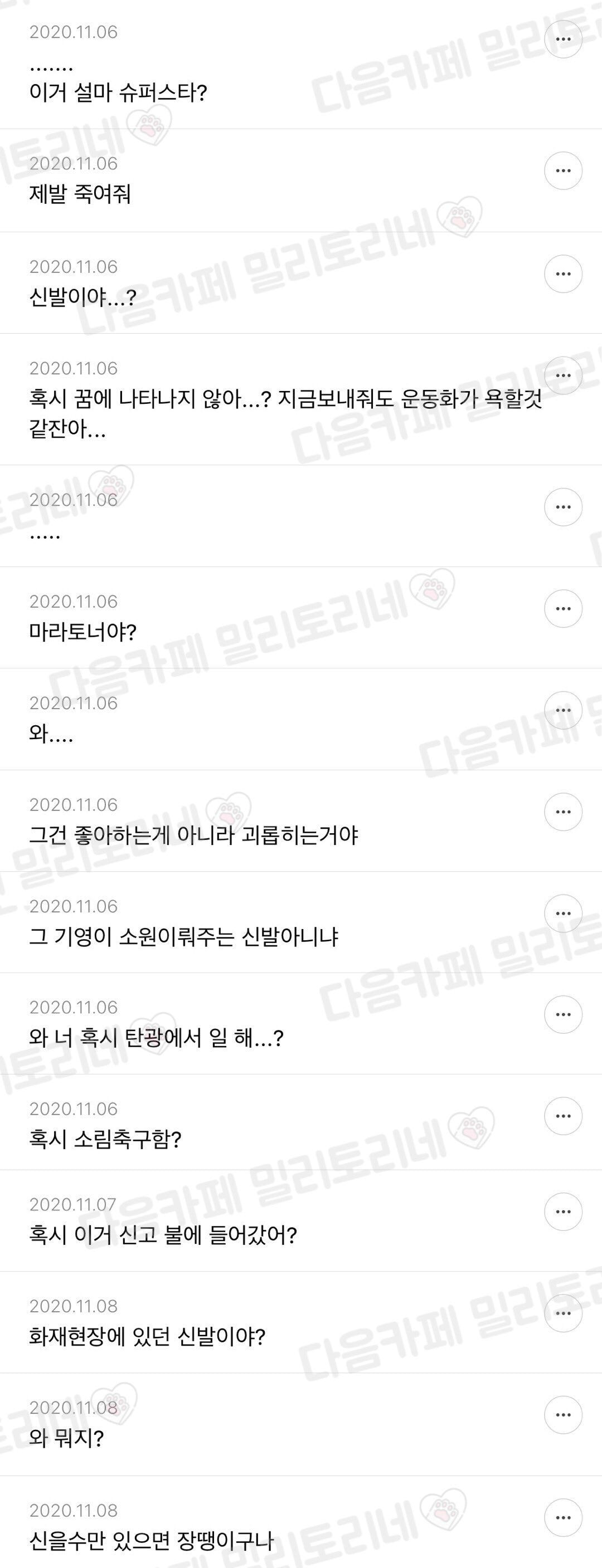Image resolution: width=602 pixels, height=1568 pixels.
Task: Open the menu for '혹시 이거 신고 불에 들어갔어?'
Action: (563, 1212)
